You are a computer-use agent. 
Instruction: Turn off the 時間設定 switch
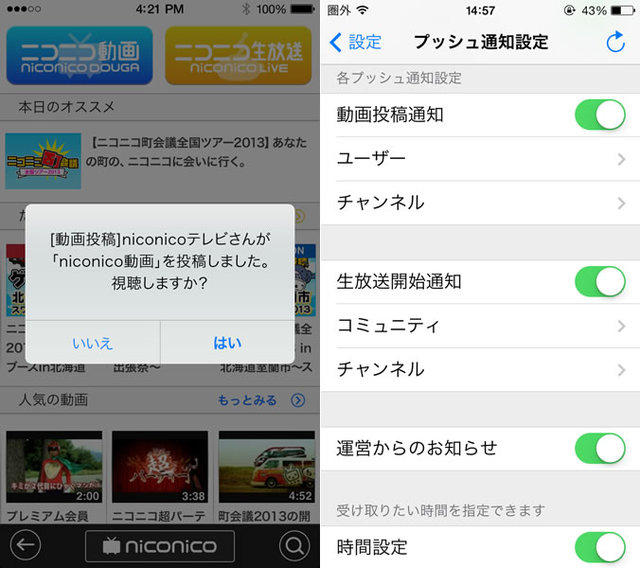click(600, 547)
